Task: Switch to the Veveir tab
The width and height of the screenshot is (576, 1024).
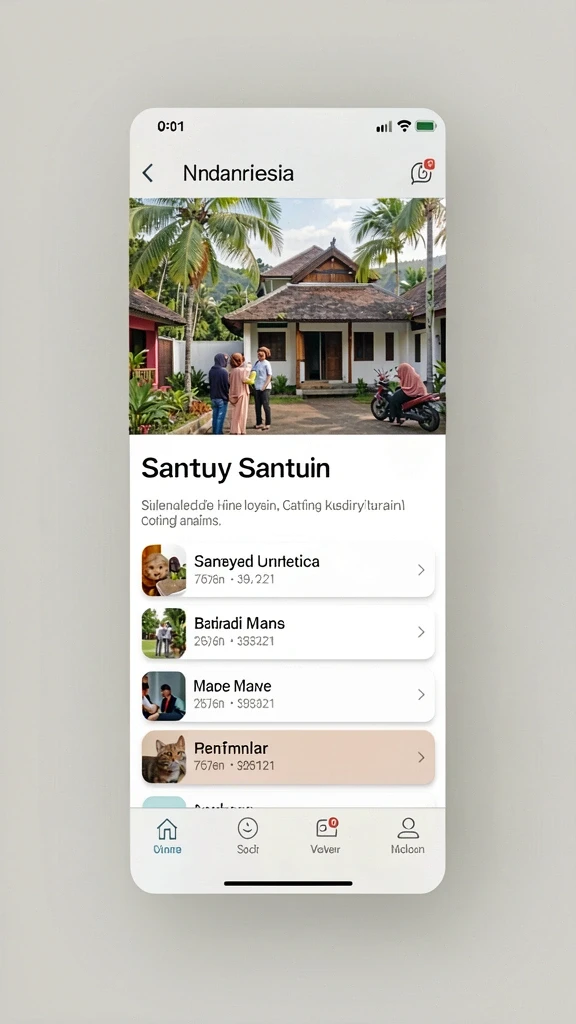Action: point(326,836)
